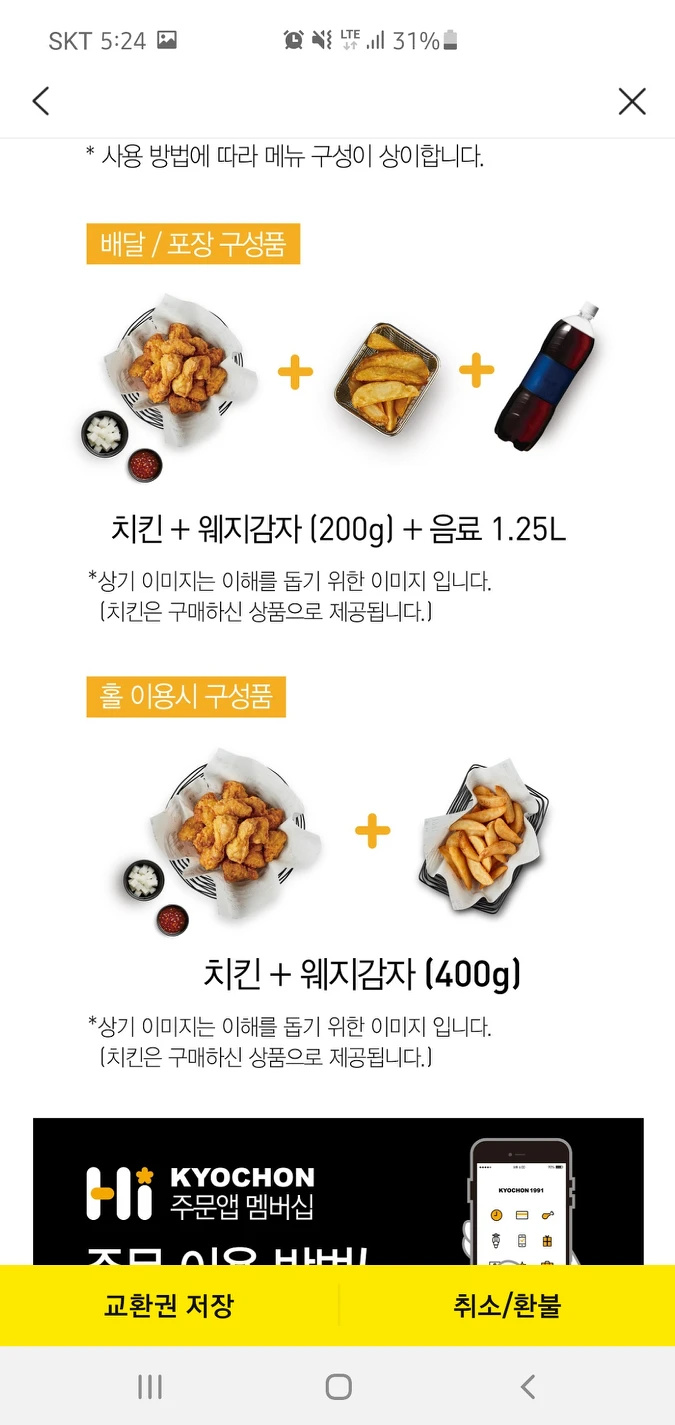Go back using the top-left arrow
The height and width of the screenshot is (1425, 675).
(41, 101)
